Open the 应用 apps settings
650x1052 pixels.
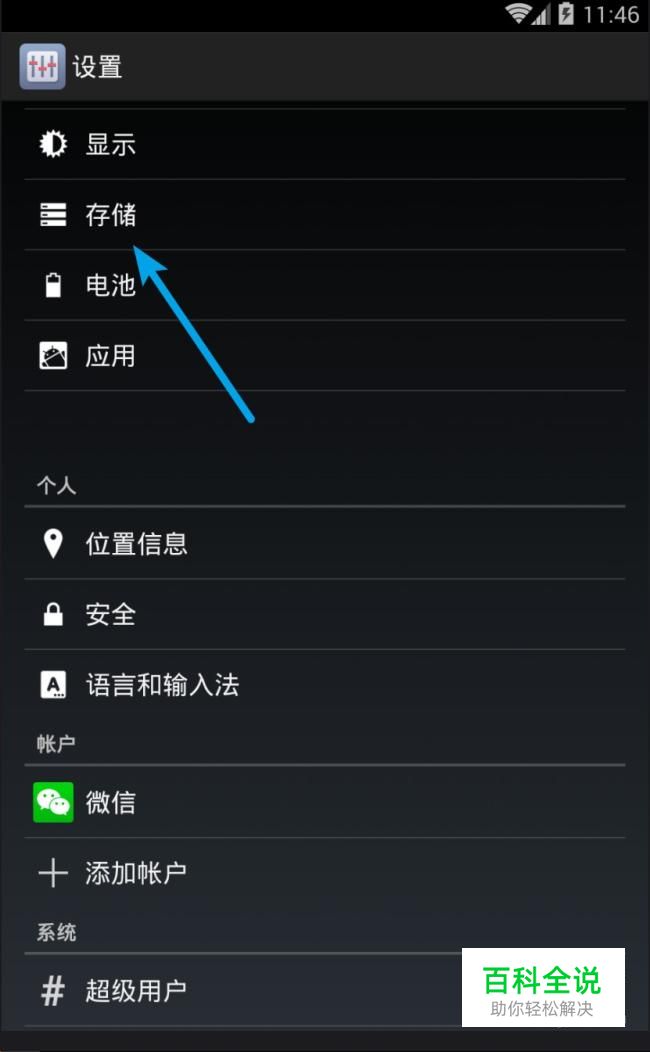pos(110,356)
